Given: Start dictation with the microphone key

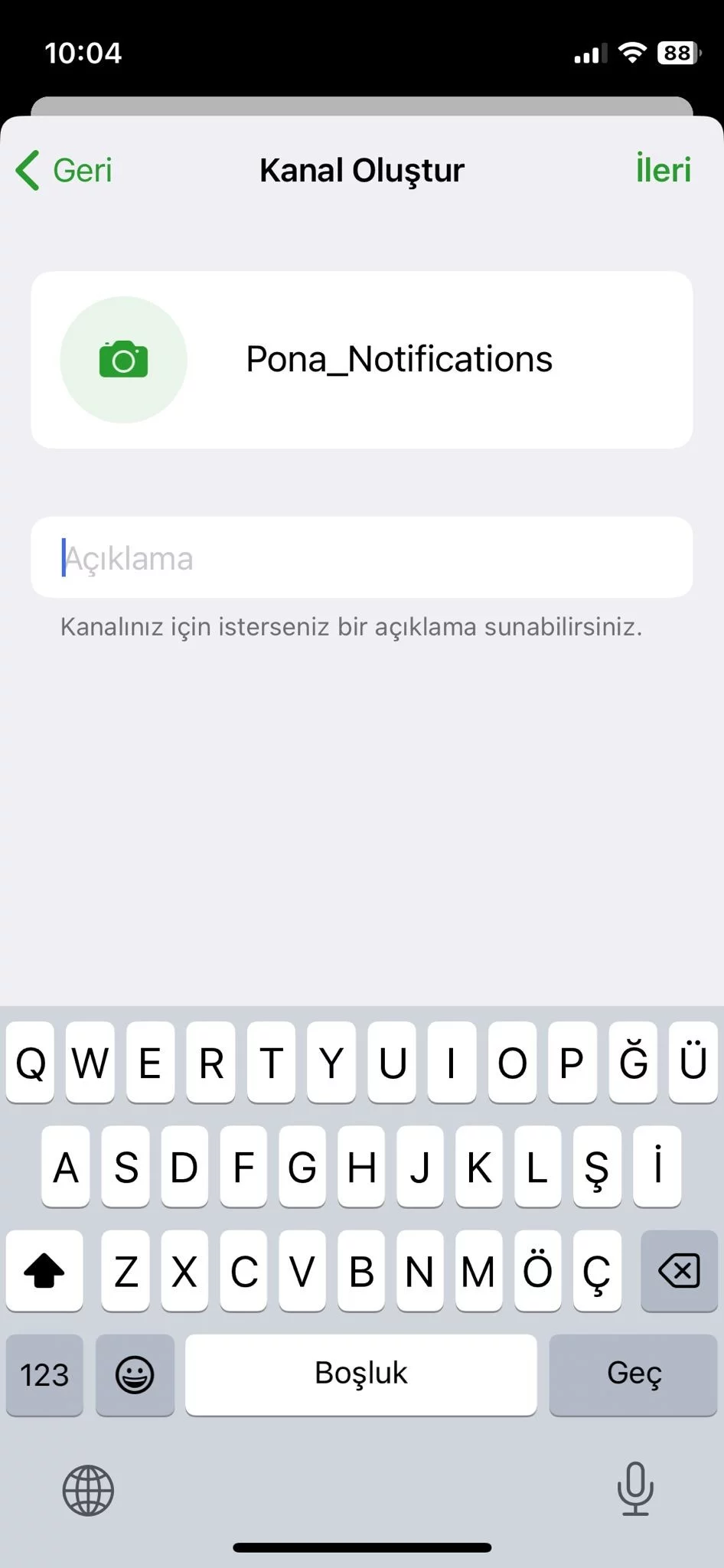Looking at the screenshot, I should (x=635, y=1488).
